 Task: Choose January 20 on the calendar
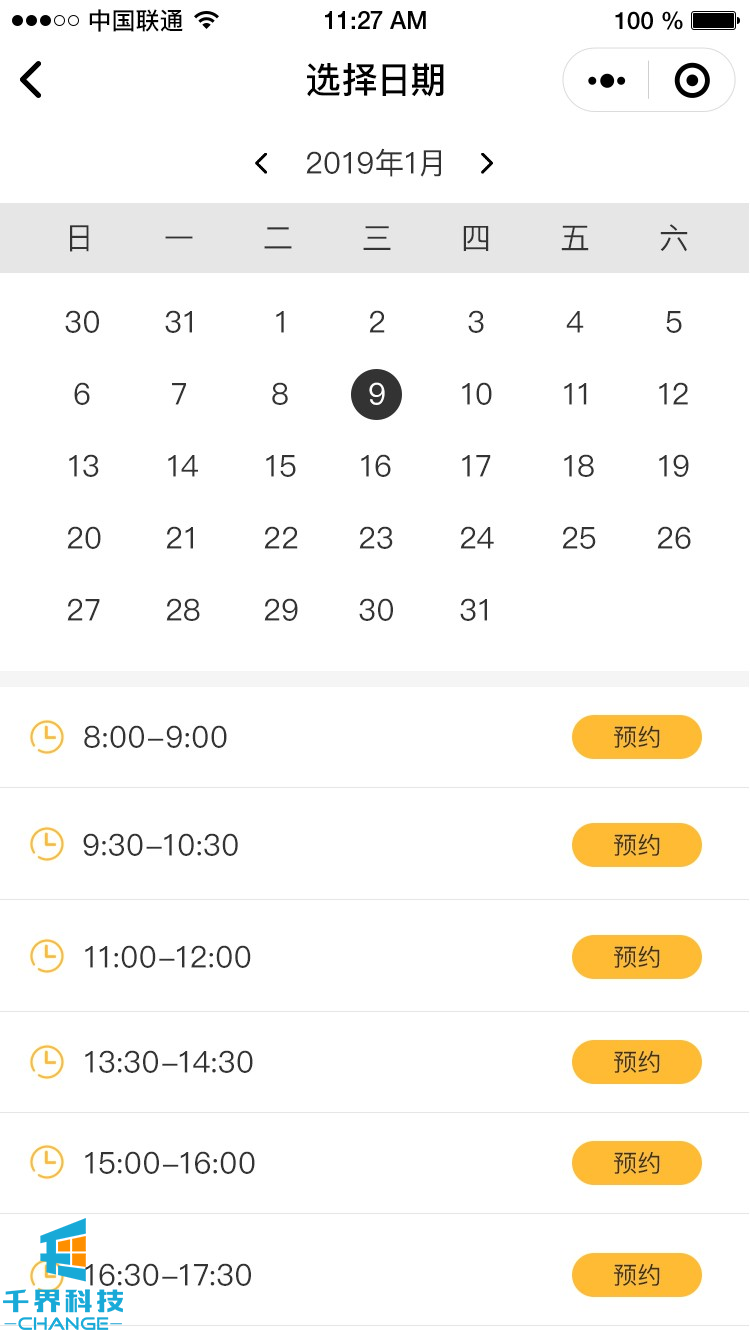[84, 538]
